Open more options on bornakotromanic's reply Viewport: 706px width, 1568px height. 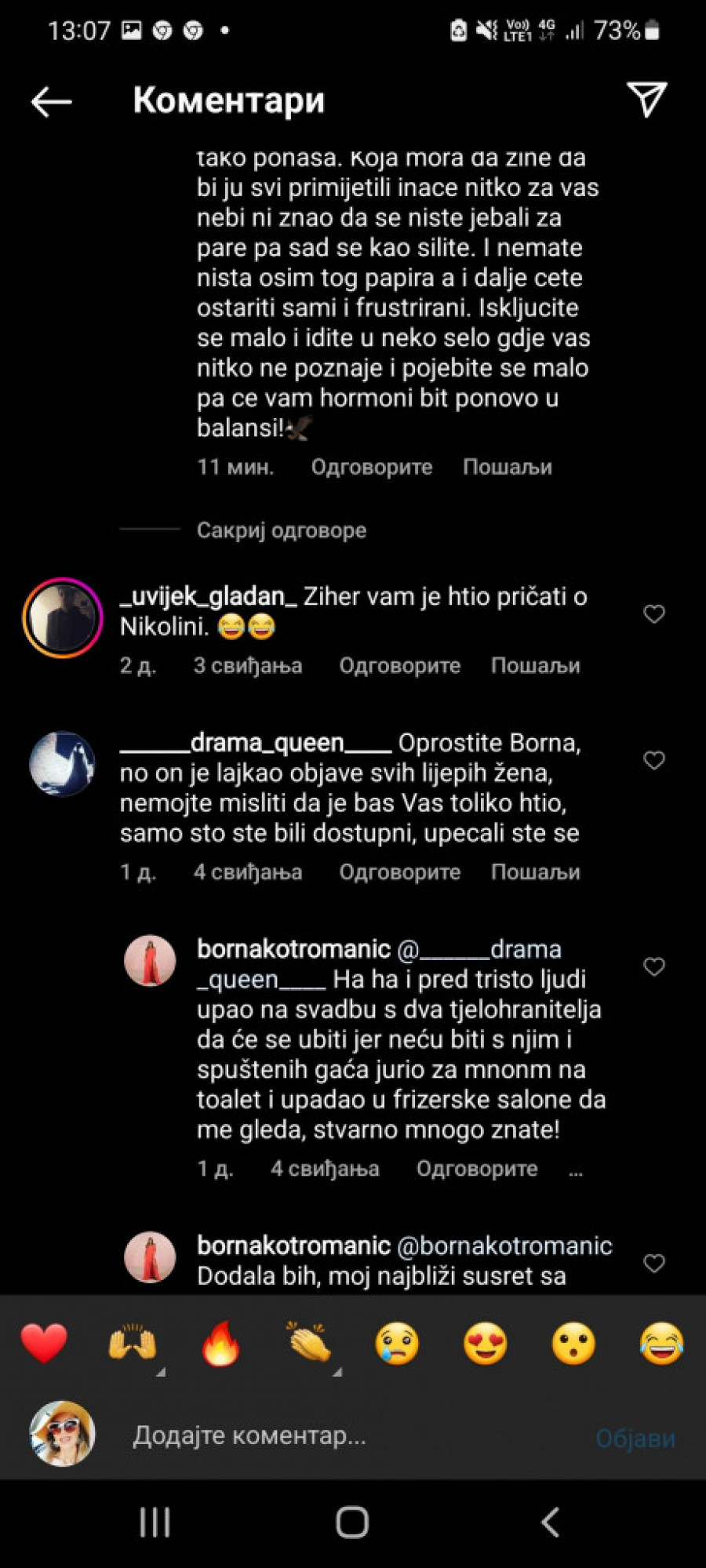pyautogui.click(x=576, y=1170)
